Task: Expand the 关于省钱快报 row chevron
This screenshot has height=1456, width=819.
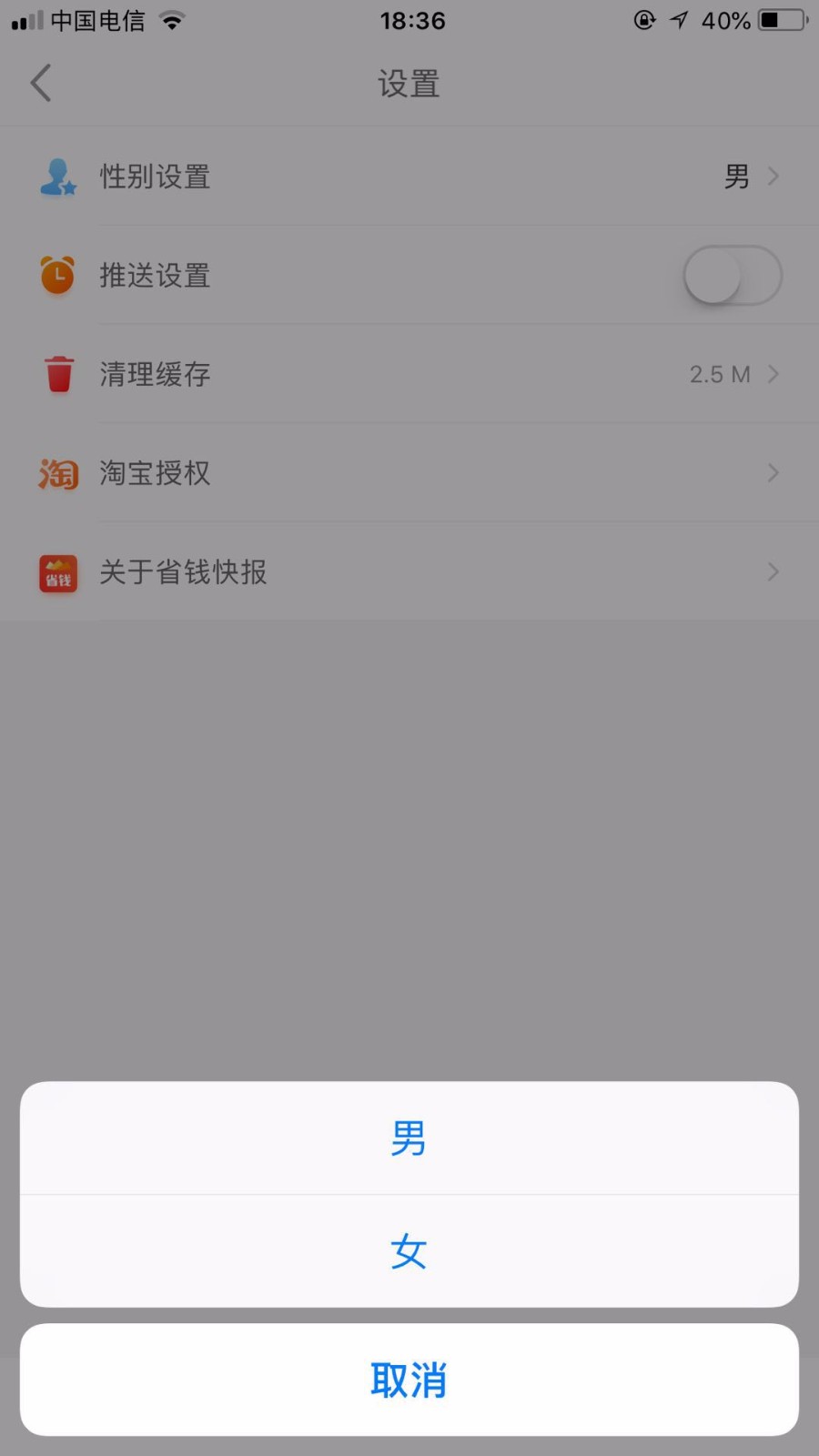Action: coord(774,572)
